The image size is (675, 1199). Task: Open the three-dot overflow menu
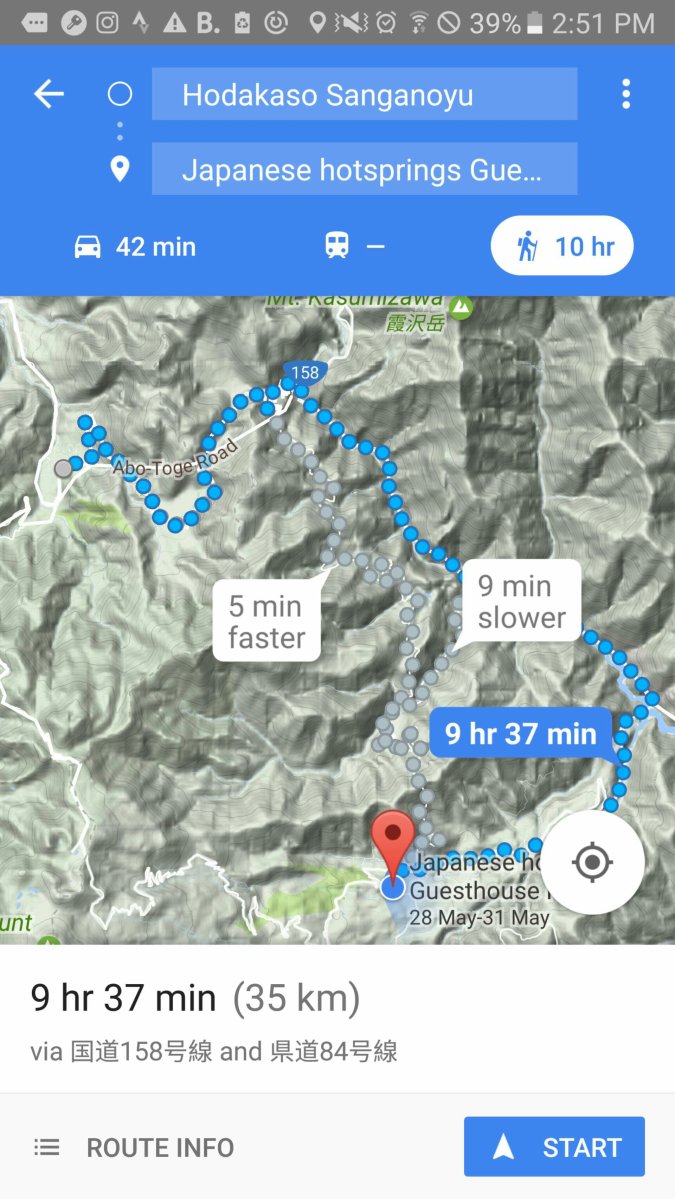pyautogui.click(x=626, y=95)
